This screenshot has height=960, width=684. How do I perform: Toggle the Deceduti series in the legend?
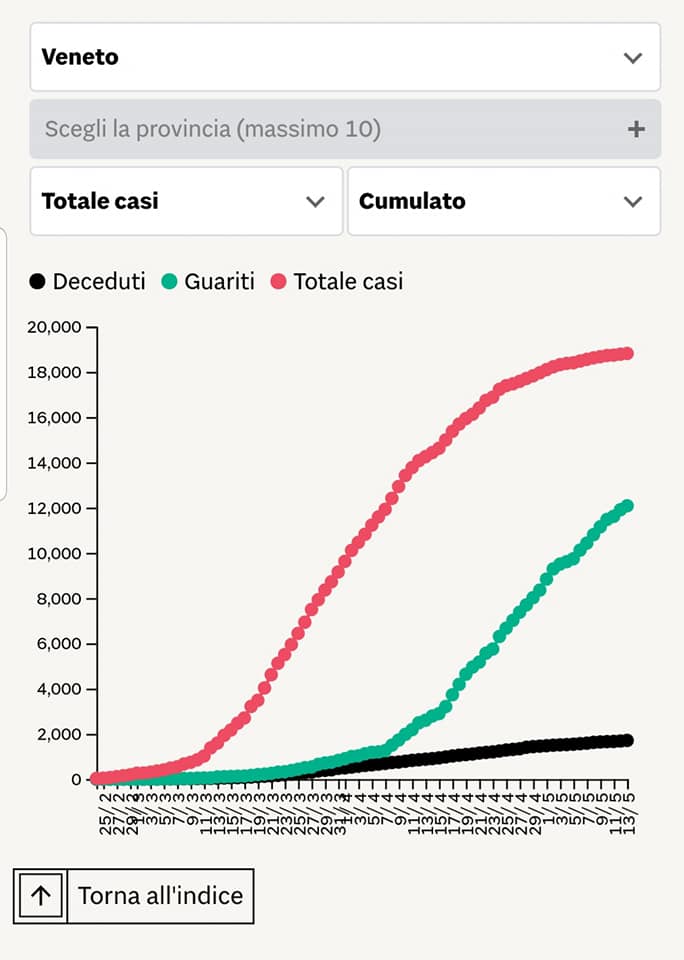[x=87, y=282]
